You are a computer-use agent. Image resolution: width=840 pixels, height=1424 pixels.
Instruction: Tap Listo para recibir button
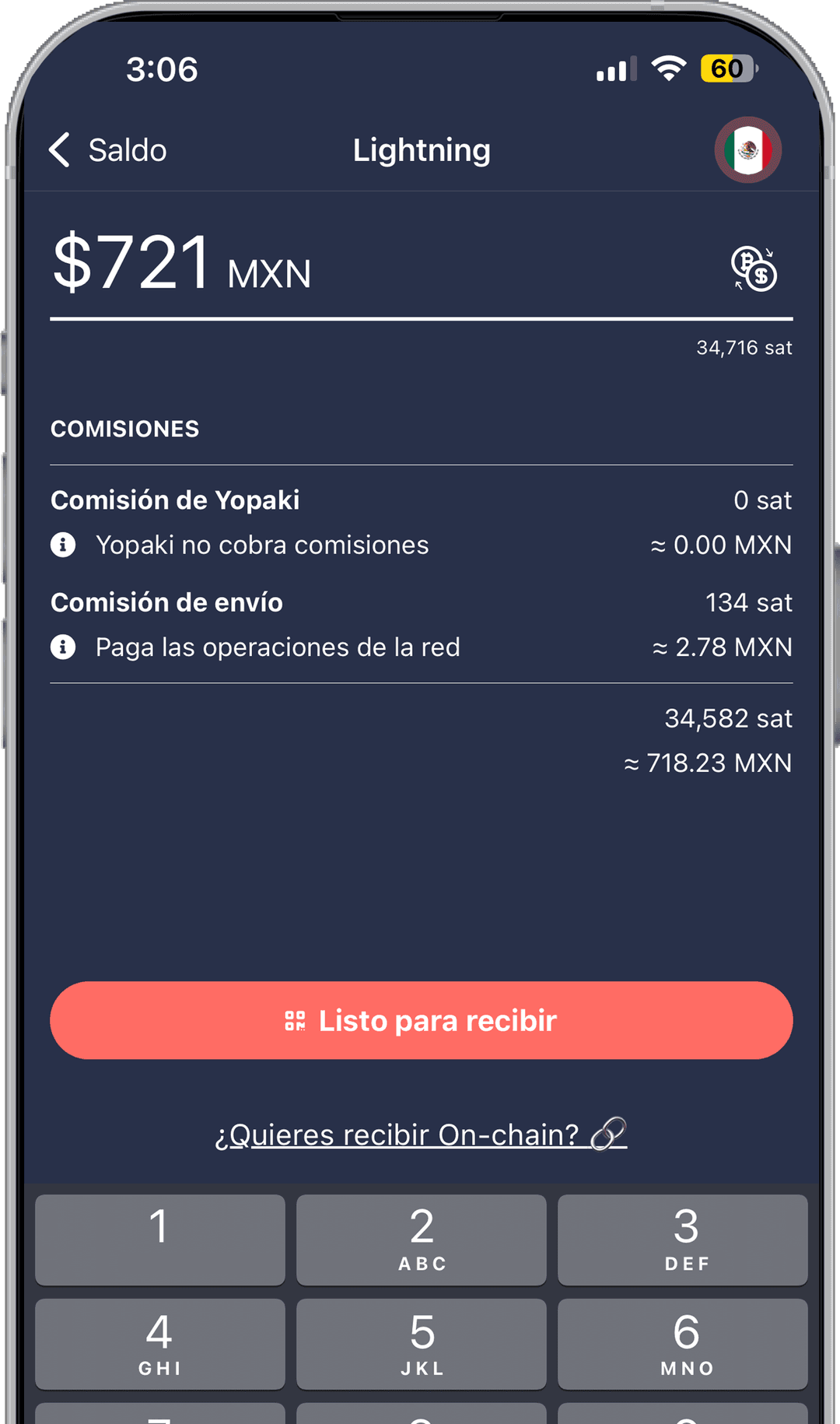pyautogui.click(x=421, y=1020)
